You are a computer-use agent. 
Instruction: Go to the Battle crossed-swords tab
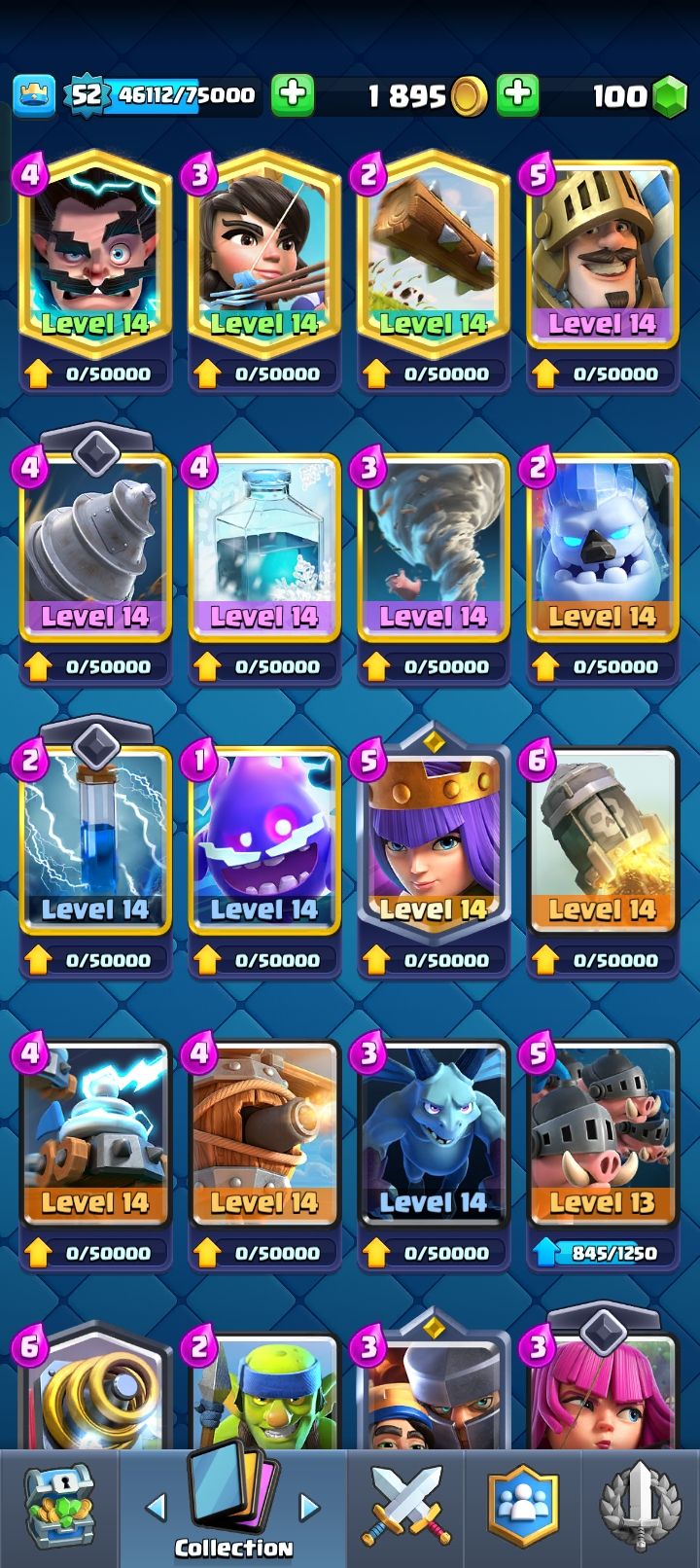pos(404,1510)
